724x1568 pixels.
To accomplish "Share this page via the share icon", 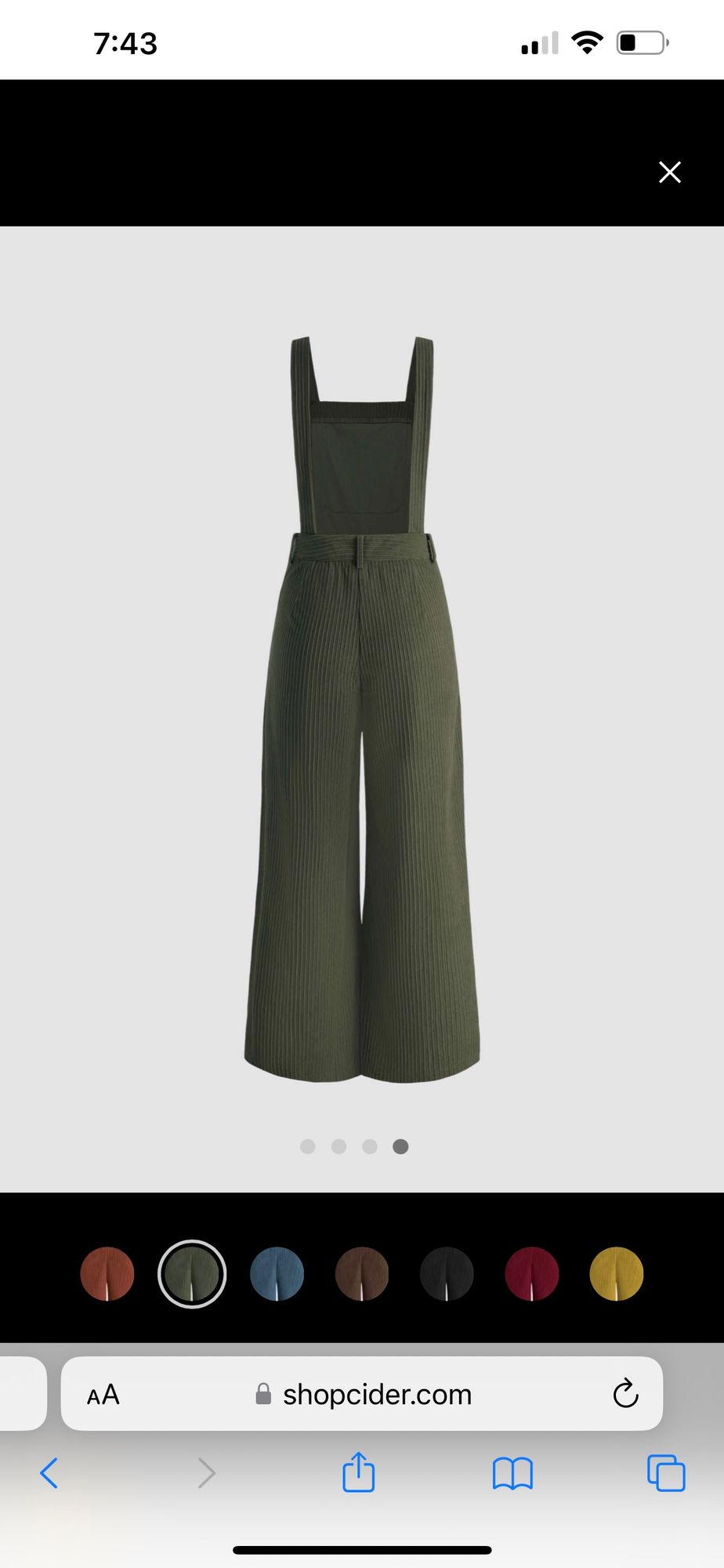I will coord(359,1472).
